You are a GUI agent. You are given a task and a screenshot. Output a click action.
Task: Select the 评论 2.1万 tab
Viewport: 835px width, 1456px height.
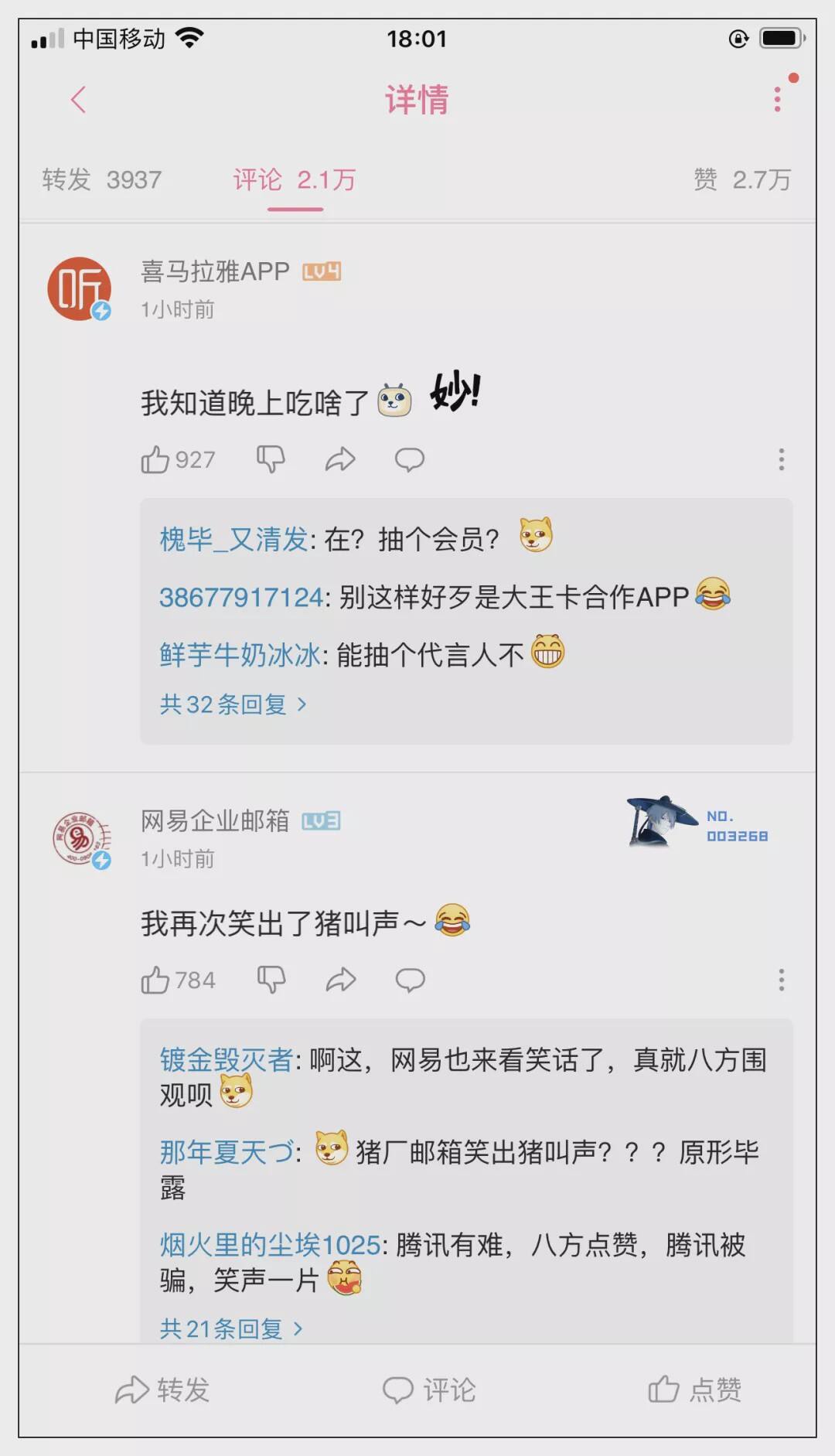tap(295, 179)
